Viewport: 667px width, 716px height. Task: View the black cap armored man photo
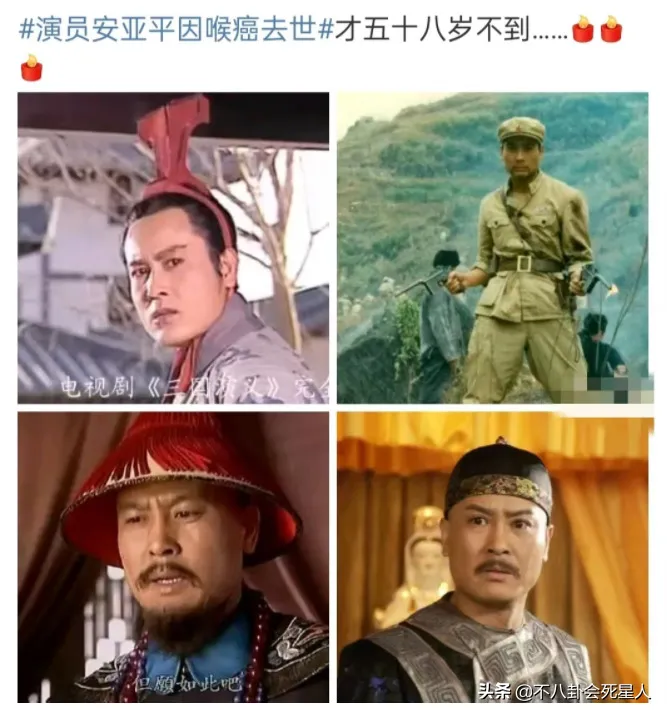[492, 556]
